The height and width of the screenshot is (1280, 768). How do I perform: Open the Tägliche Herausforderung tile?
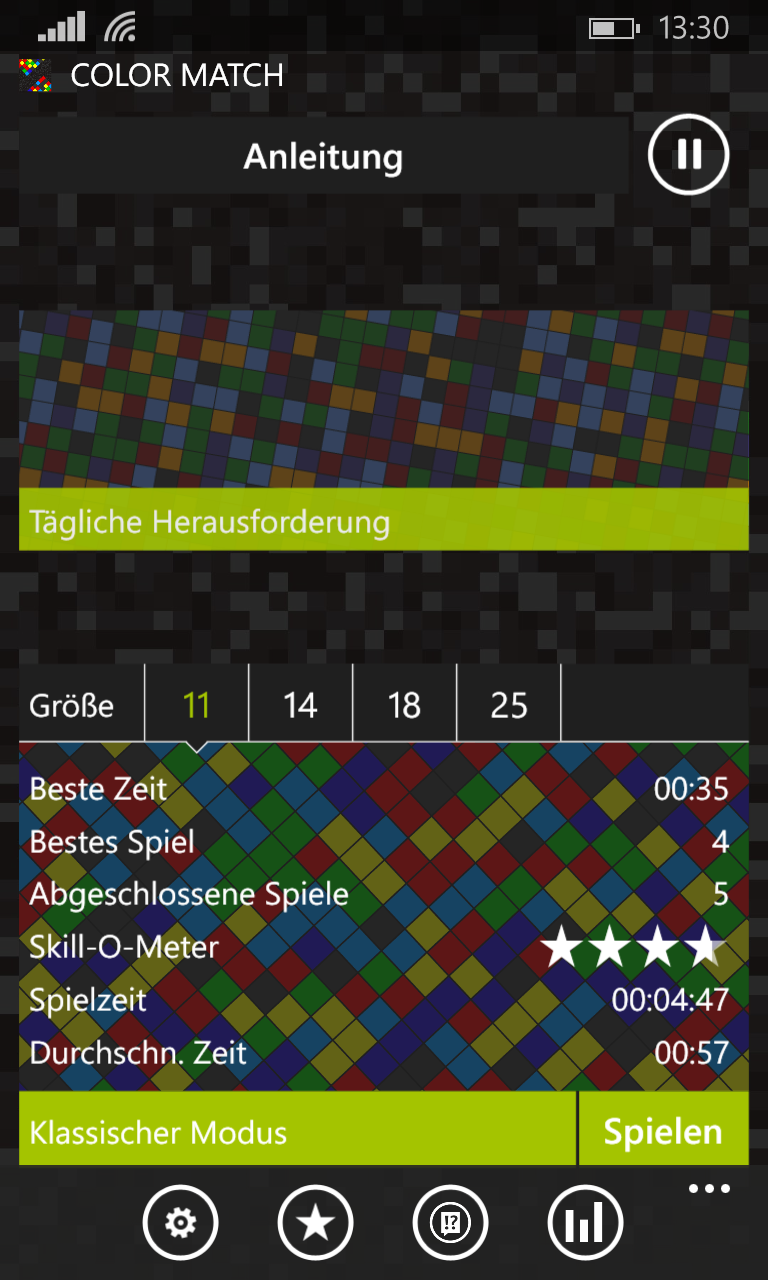pyautogui.click(x=384, y=430)
